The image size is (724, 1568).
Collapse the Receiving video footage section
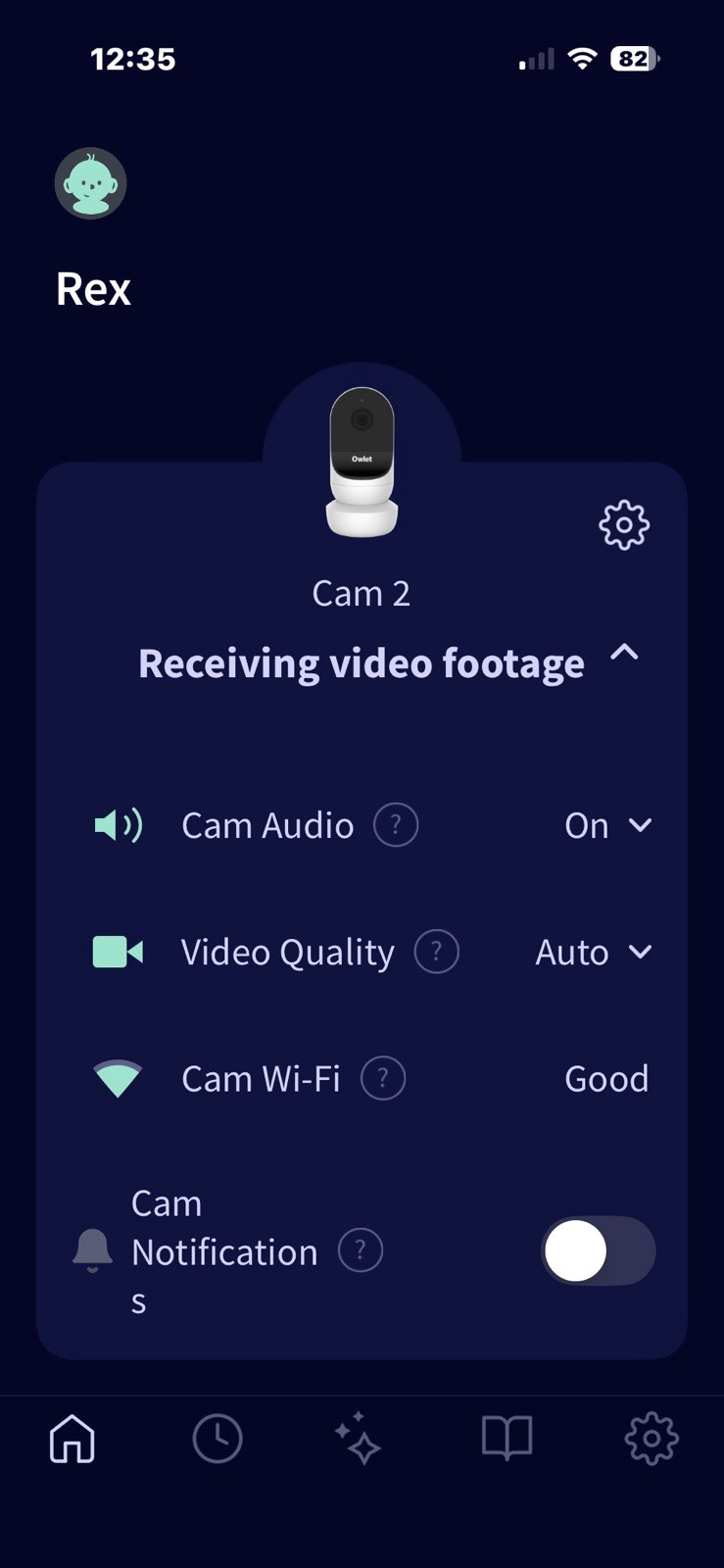pyautogui.click(x=624, y=653)
